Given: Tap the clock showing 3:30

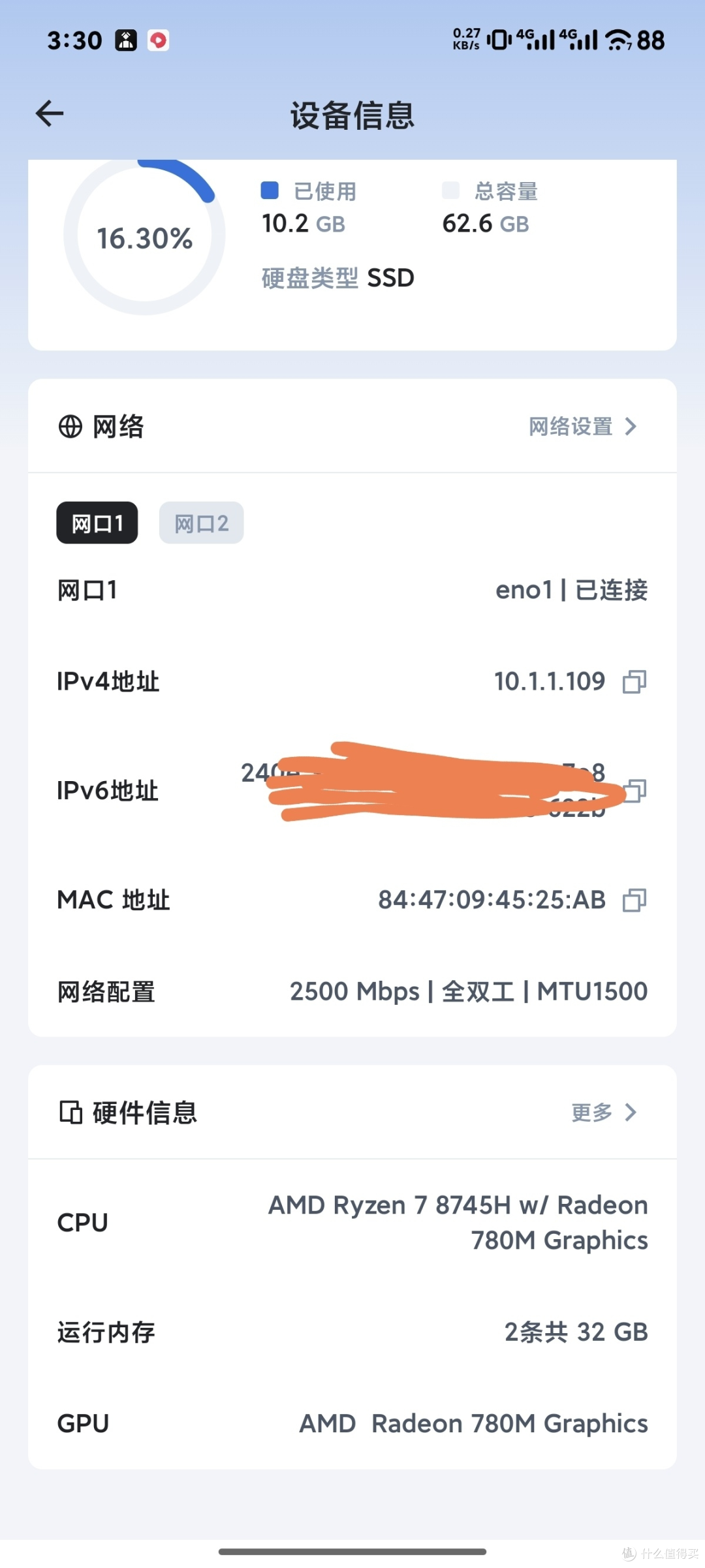Looking at the screenshot, I should (x=76, y=40).
